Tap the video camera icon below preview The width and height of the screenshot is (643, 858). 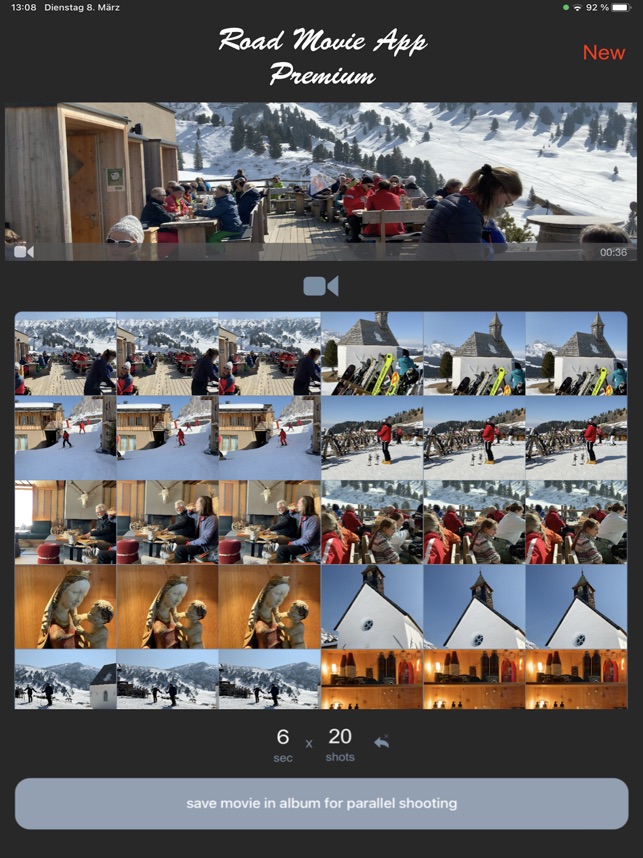[x=320, y=287]
